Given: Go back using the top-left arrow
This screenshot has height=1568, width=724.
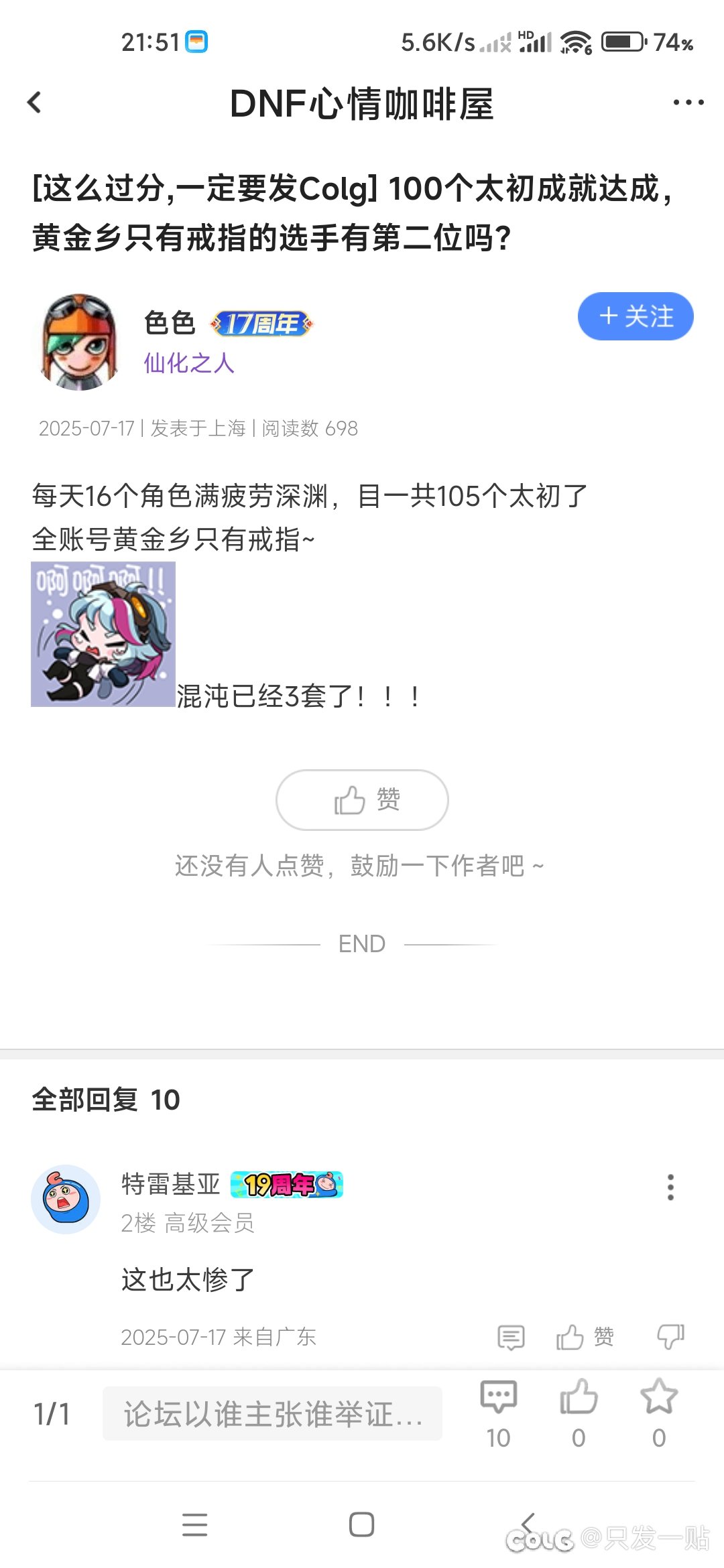Looking at the screenshot, I should 34,103.
